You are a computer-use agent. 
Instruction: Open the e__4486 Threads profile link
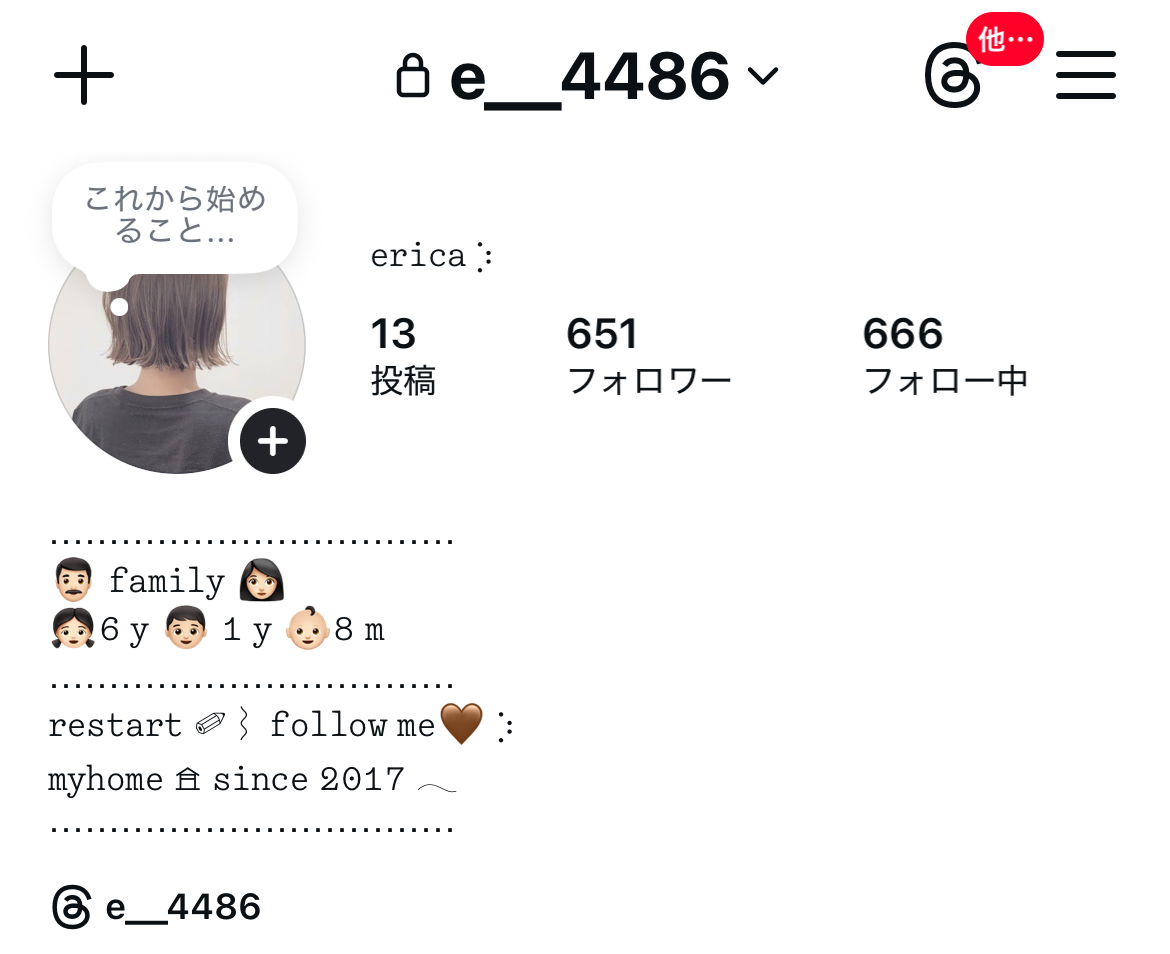pyautogui.click(x=157, y=907)
